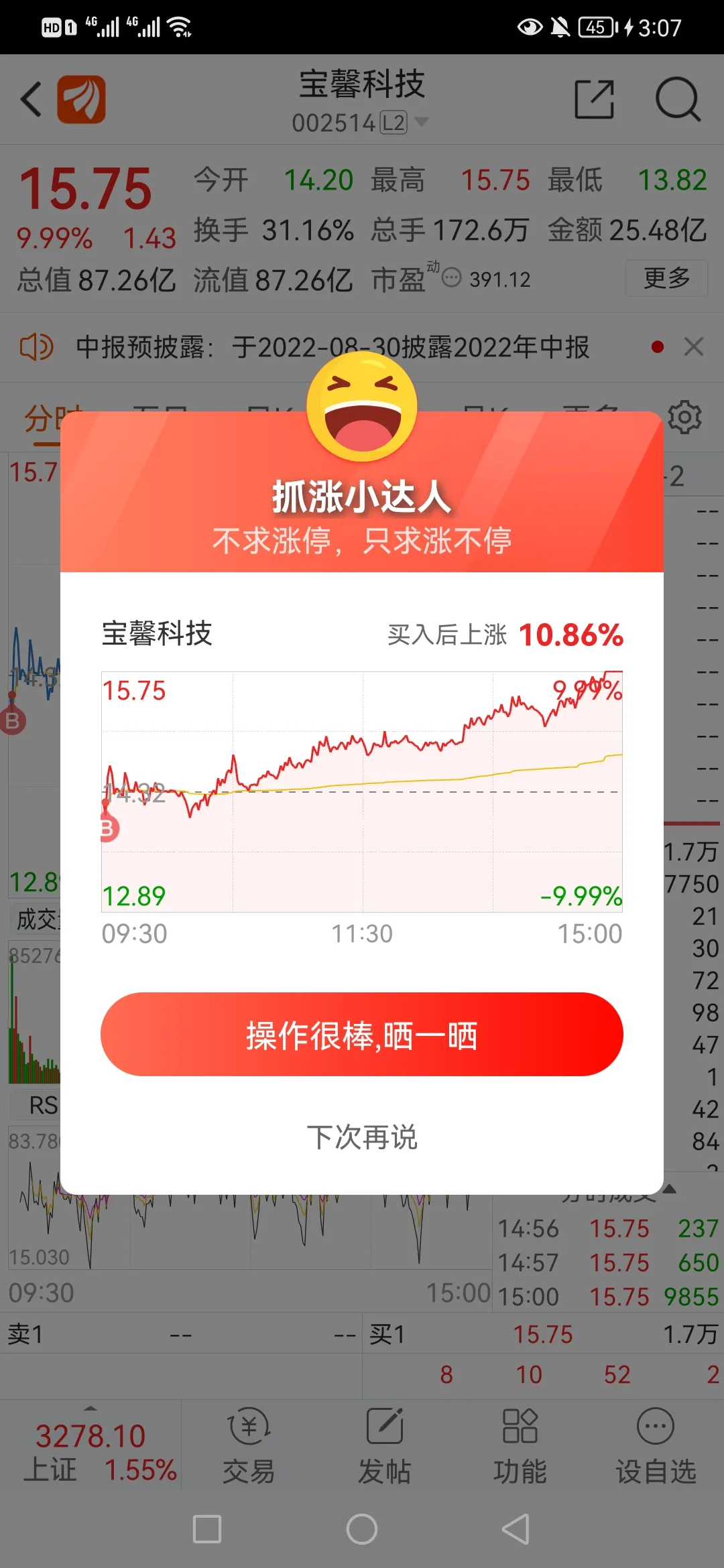Open the 上证 index 3278.10 panel

[90, 1451]
